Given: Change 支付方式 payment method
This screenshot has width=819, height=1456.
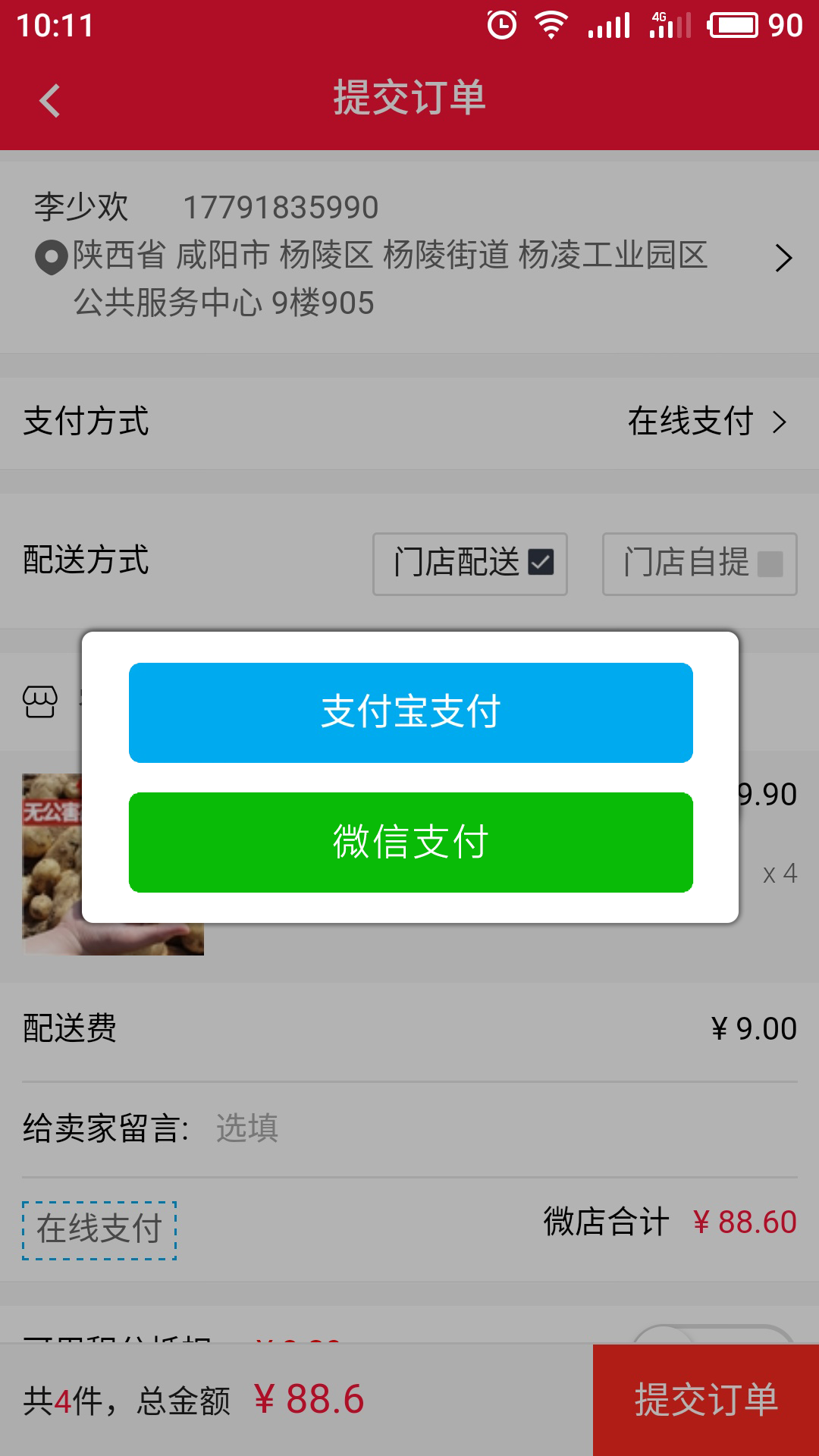Looking at the screenshot, I should click(705, 422).
